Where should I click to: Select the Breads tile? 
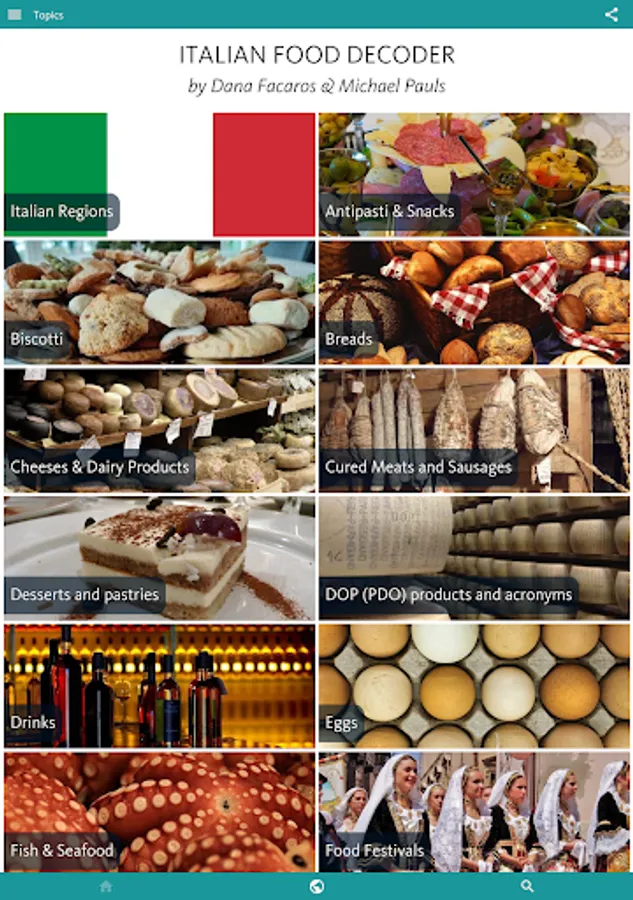click(474, 302)
